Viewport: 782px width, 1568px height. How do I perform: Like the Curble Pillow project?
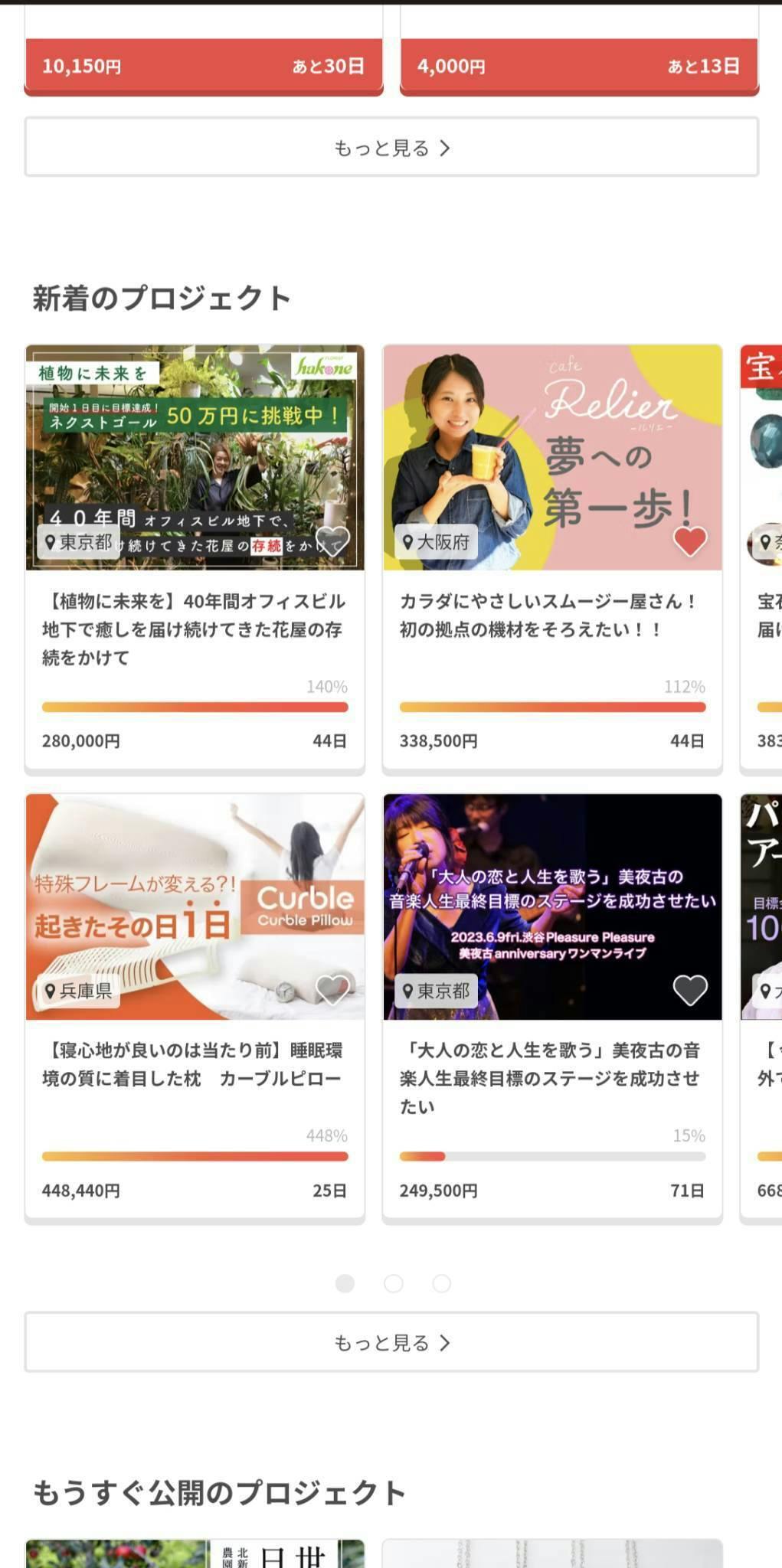[332, 990]
